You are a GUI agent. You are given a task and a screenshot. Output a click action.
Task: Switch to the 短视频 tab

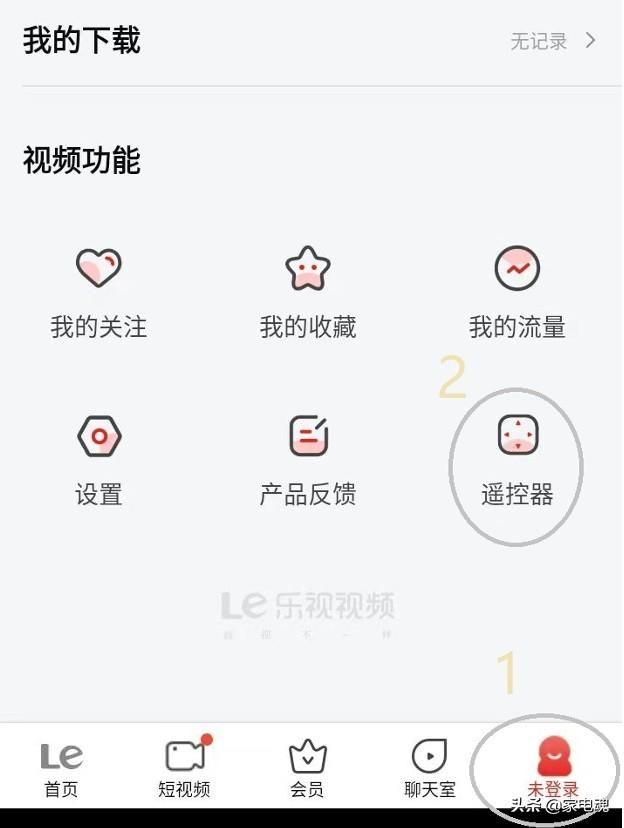pyautogui.click(x=185, y=769)
